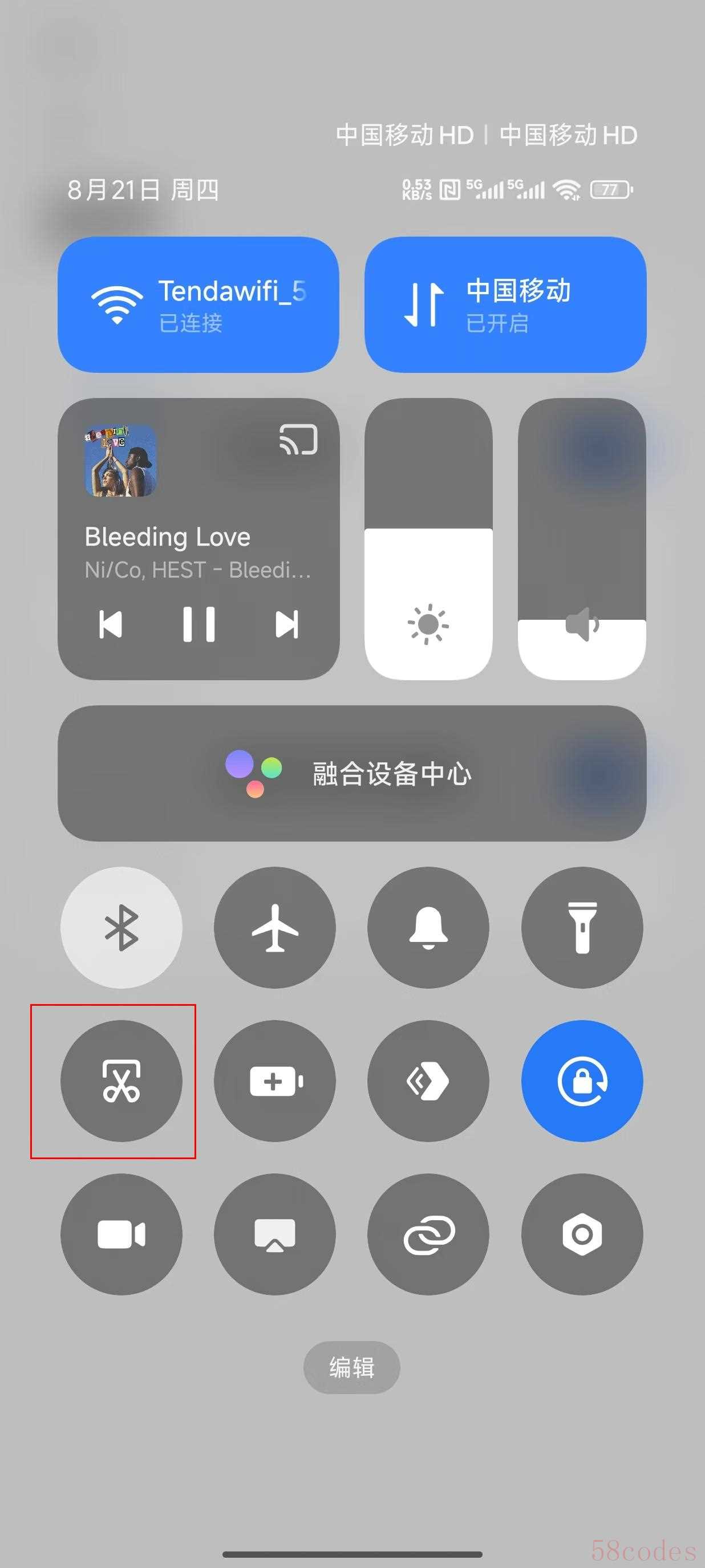
Task: Open screen casting tile
Action: pos(274,1234)
